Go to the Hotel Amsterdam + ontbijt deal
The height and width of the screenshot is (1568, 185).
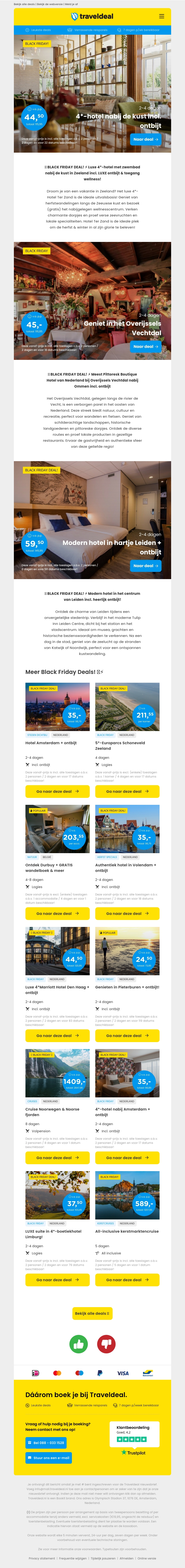tap(57, 791)
